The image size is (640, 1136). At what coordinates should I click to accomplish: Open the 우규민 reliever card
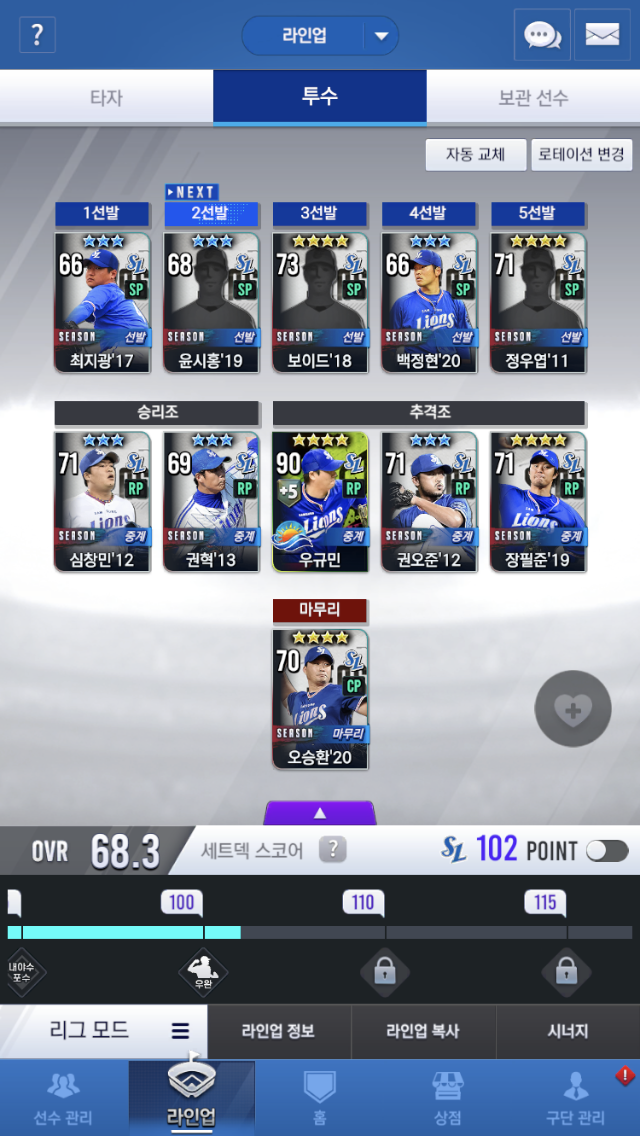pos(320,502)
